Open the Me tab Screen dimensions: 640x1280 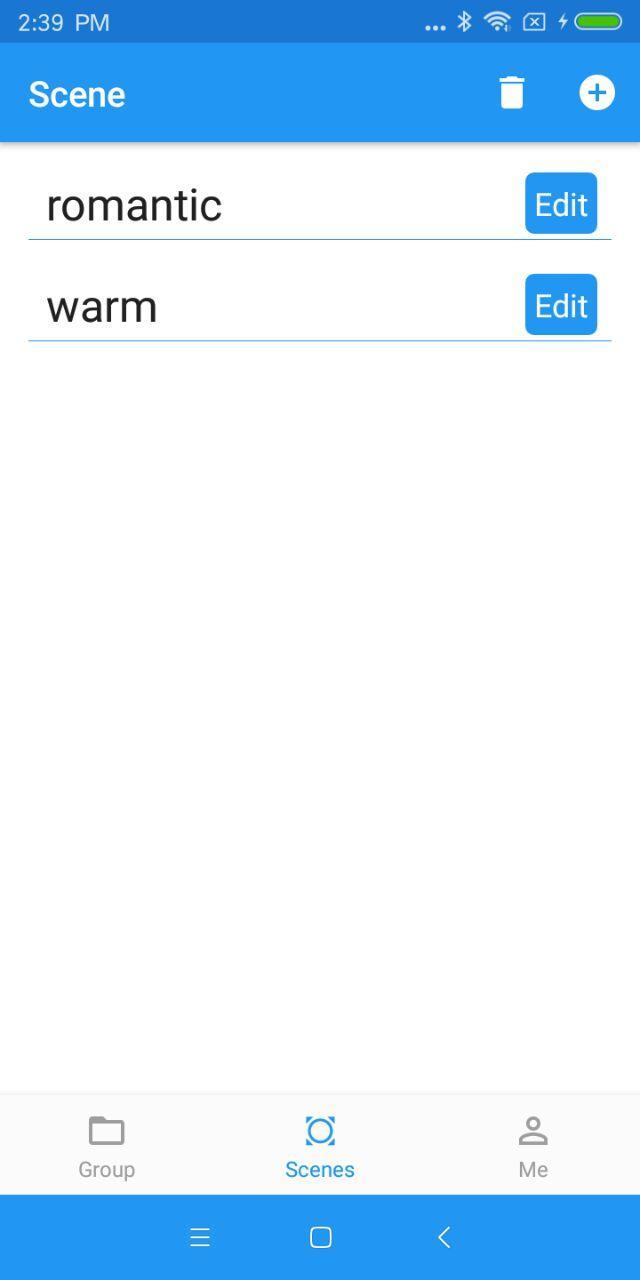(533, 1146)
